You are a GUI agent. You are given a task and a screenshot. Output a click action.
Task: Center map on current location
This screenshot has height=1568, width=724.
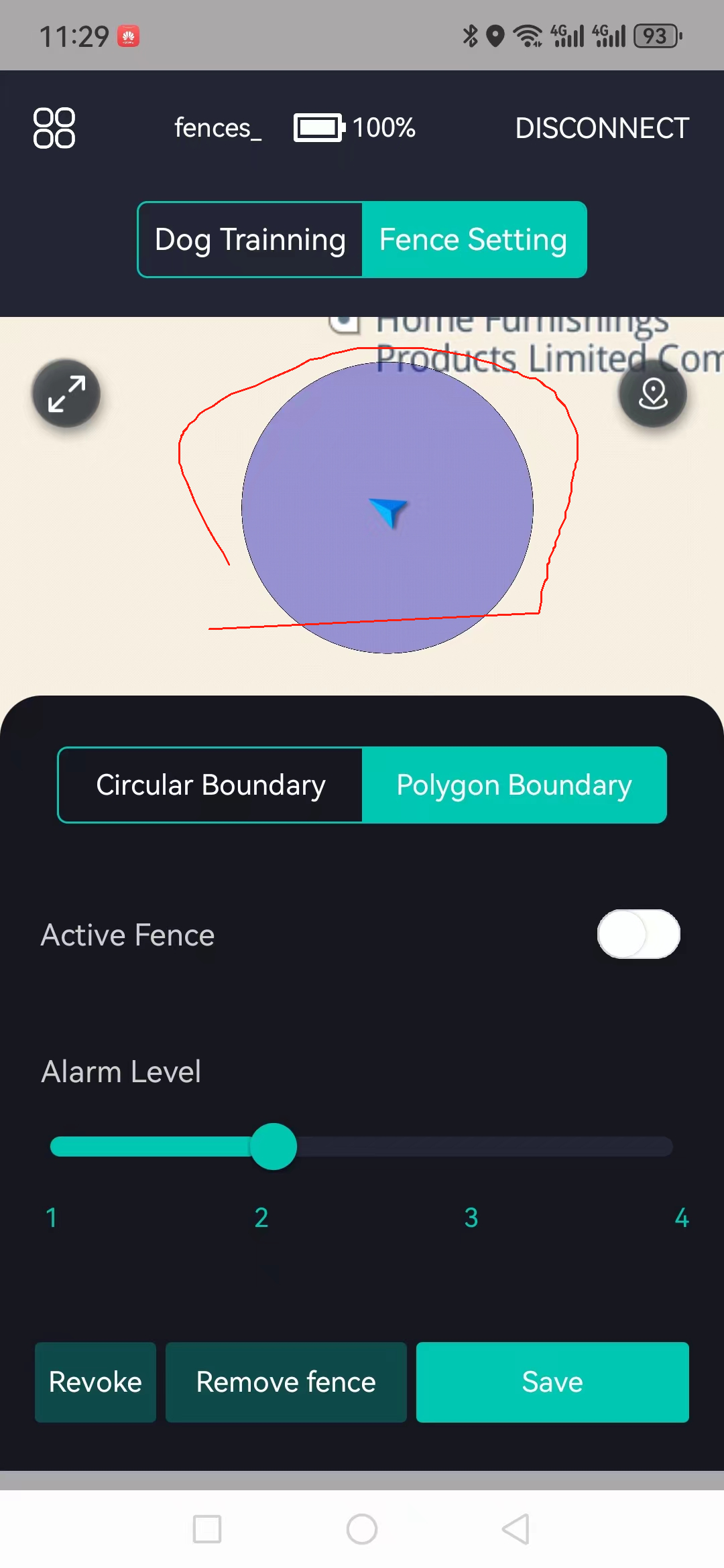click(x=652, y=394)
